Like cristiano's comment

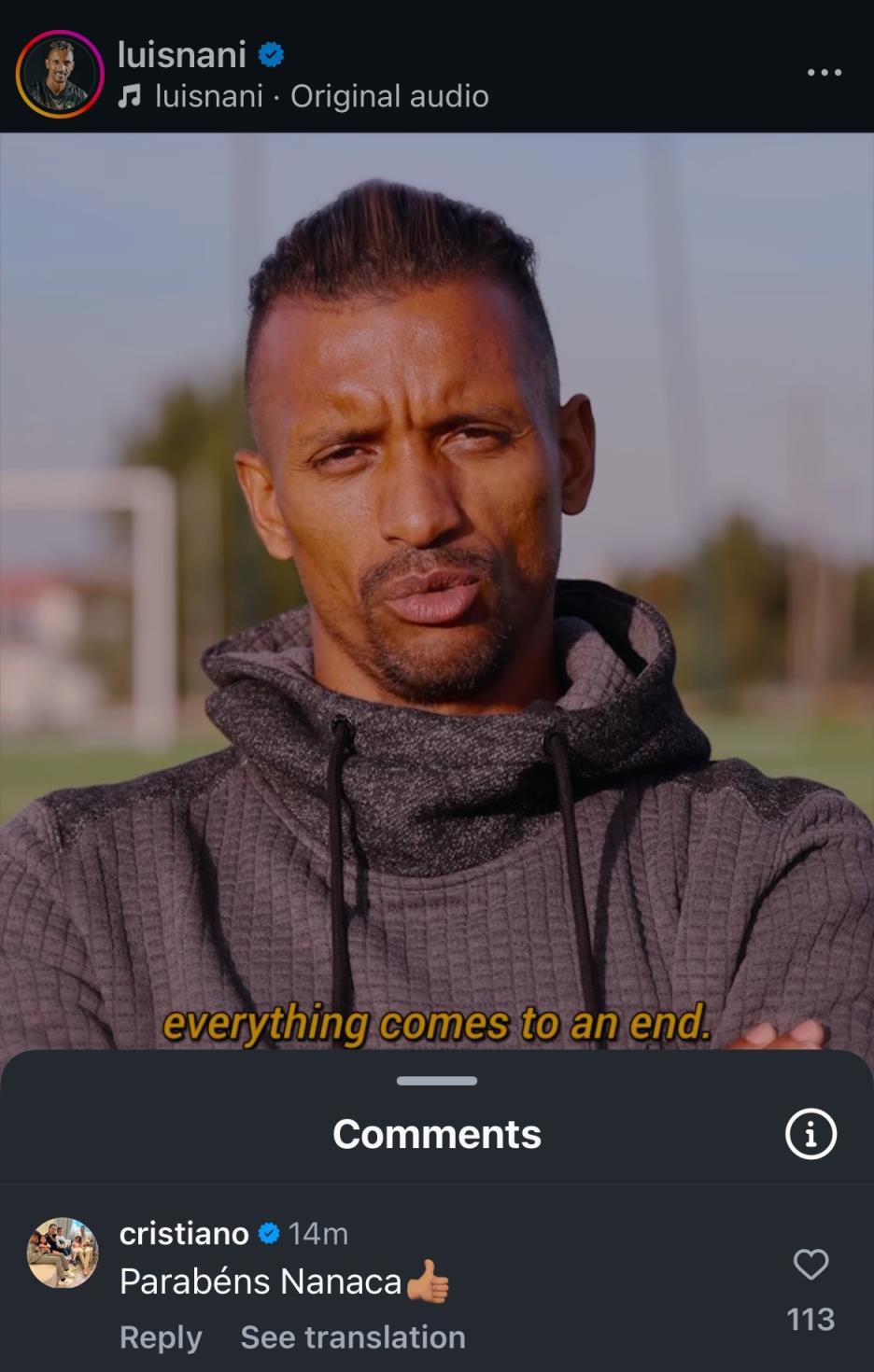[x=811, y=1265]
